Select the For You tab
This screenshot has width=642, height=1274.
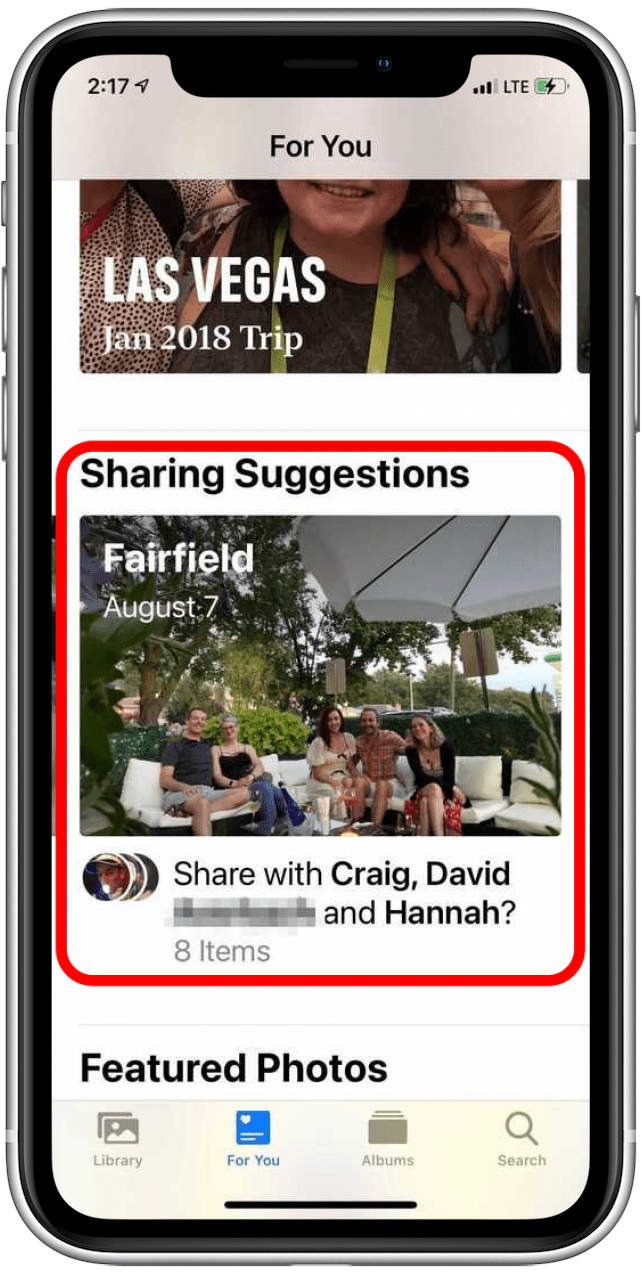[x=253, y=1140]
